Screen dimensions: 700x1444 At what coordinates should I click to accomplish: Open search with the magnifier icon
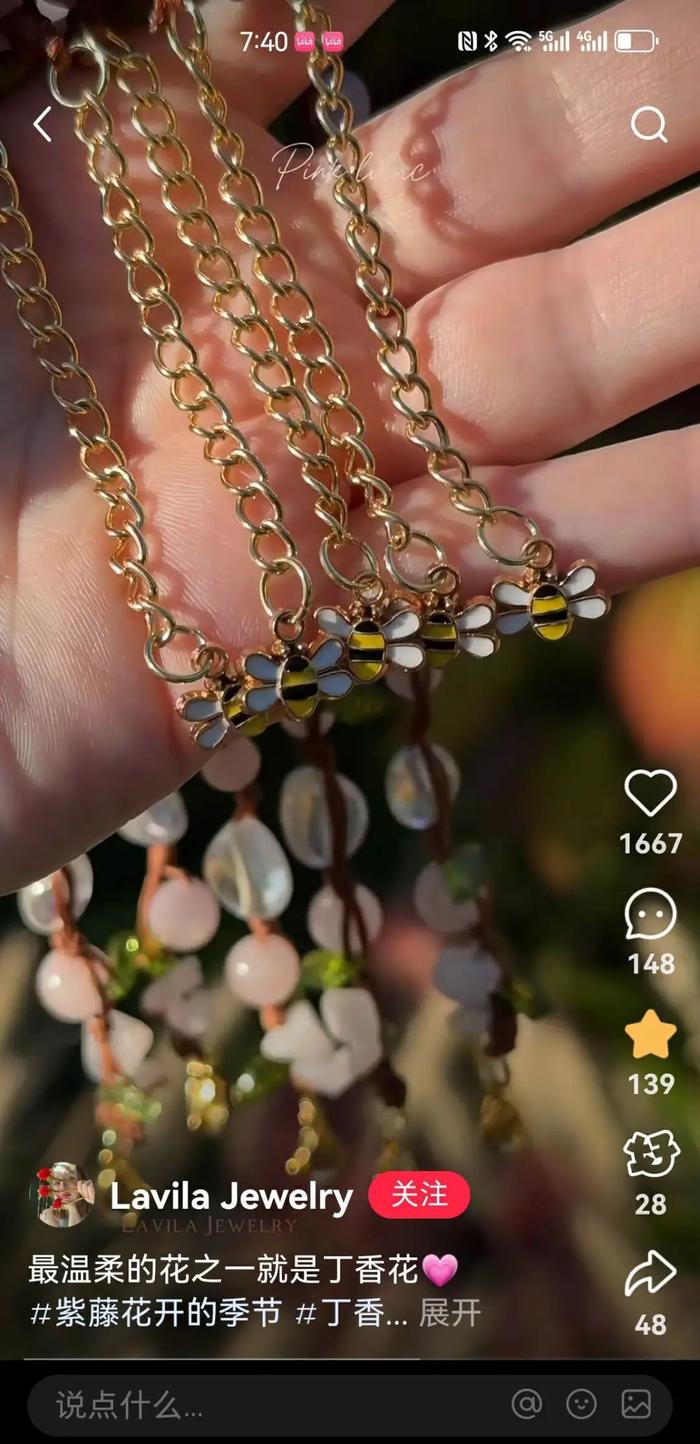tap(649, 125)
